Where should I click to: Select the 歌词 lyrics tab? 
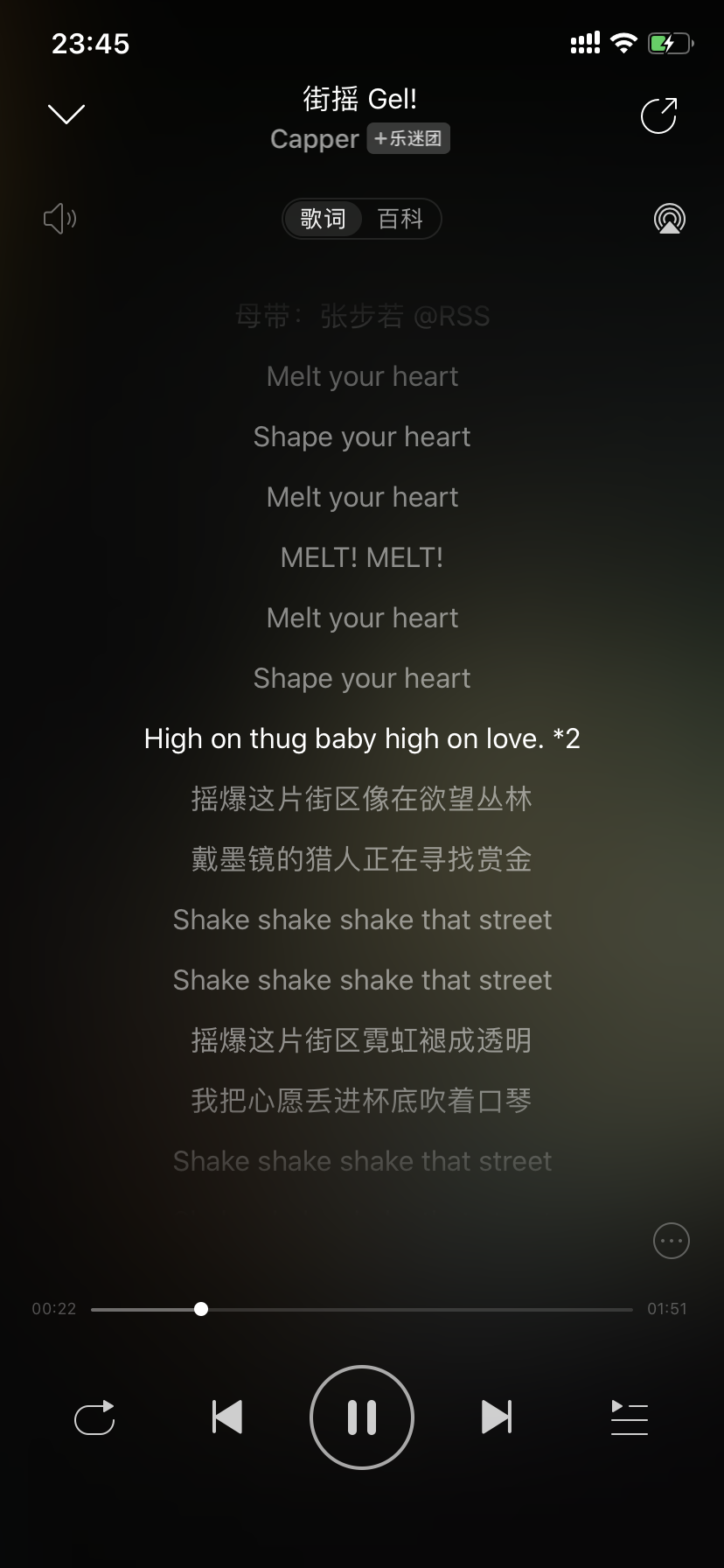click(323, 219)
